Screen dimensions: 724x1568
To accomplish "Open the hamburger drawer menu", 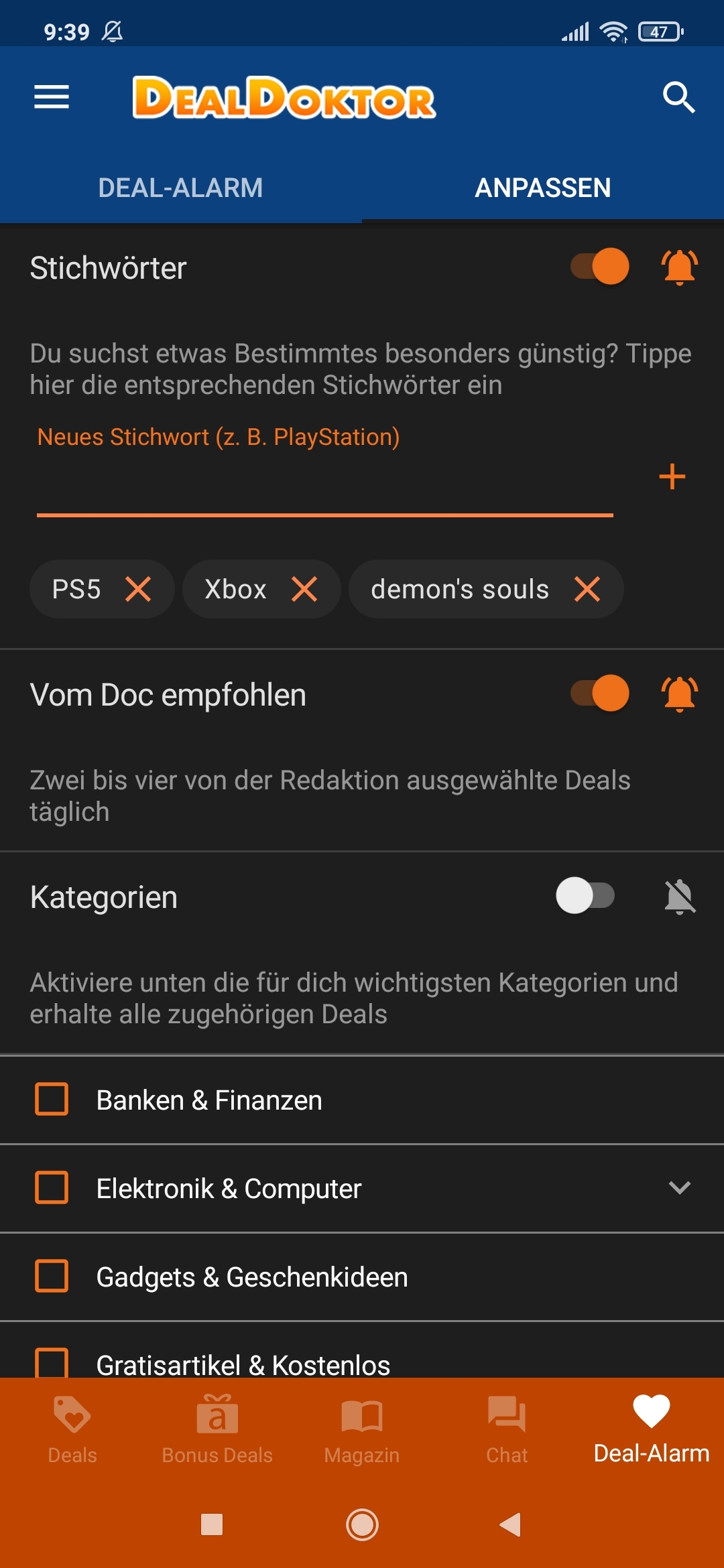I will click(x=52, y=97).
